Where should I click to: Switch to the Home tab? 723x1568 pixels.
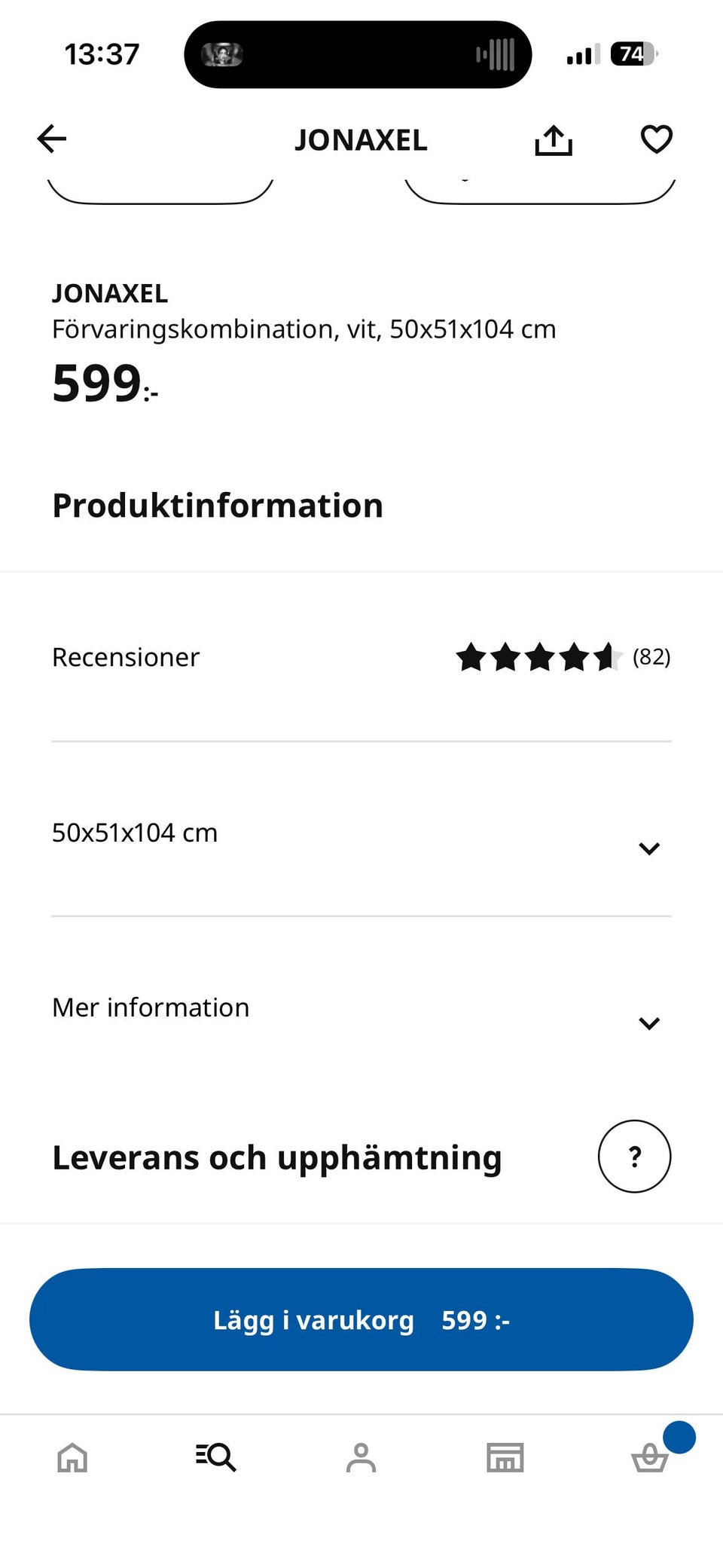[72, 1457]
